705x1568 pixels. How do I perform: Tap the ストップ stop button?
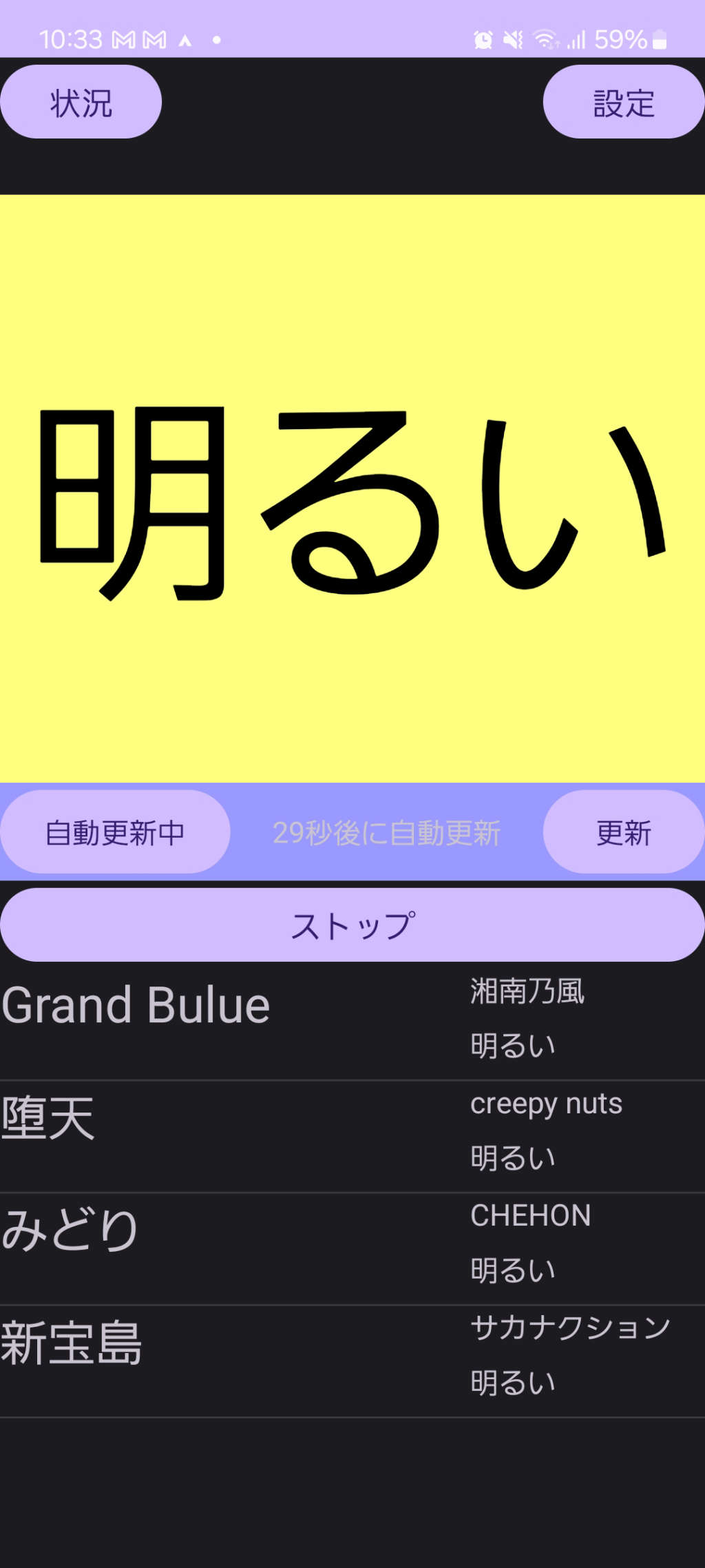[x=352, y=925]
